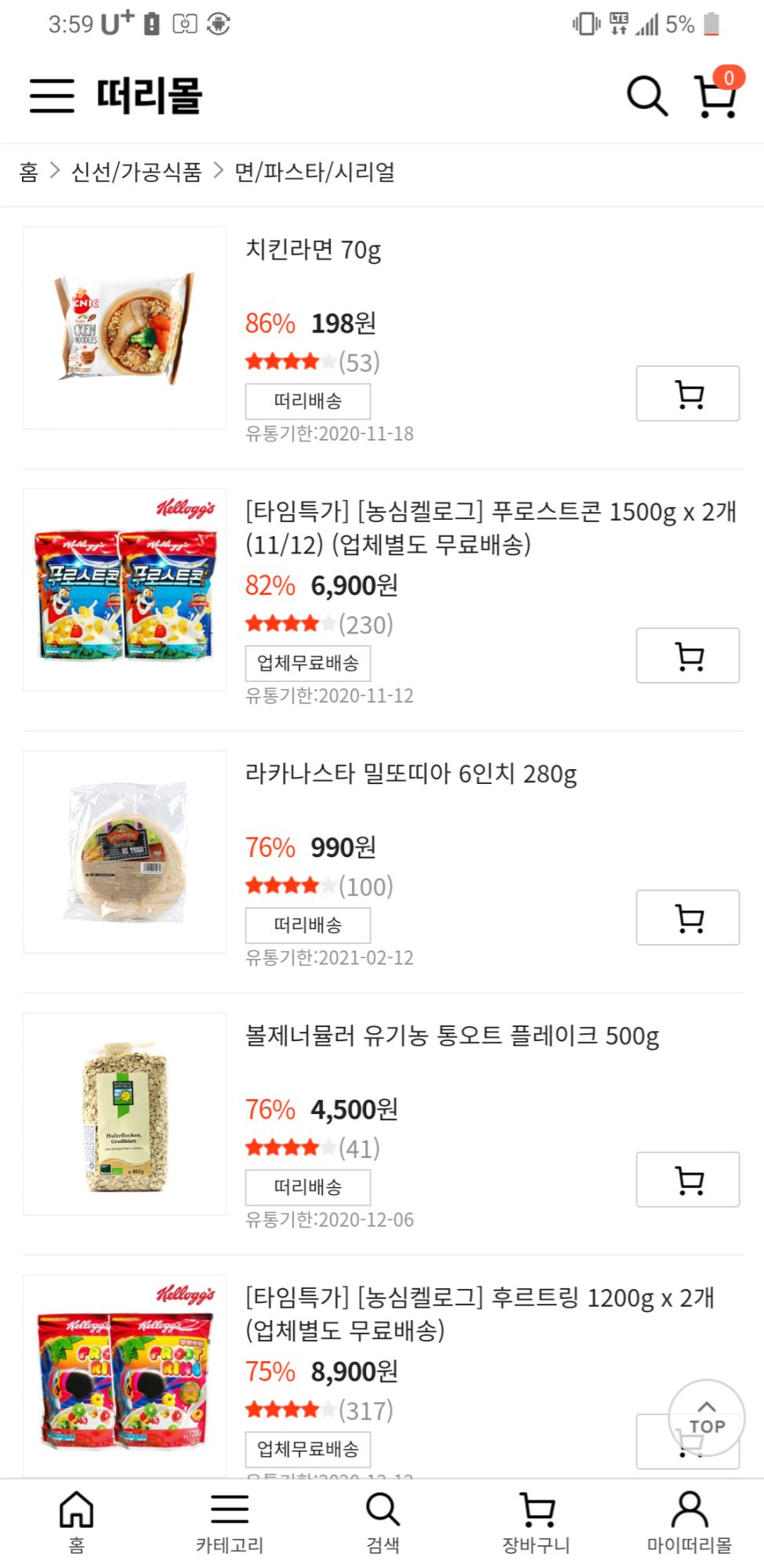Screen dimensions: 764x1568
Task: Add 볼제너뮬러 통오트 플레이크 to cart
Action: [687, 1179]
